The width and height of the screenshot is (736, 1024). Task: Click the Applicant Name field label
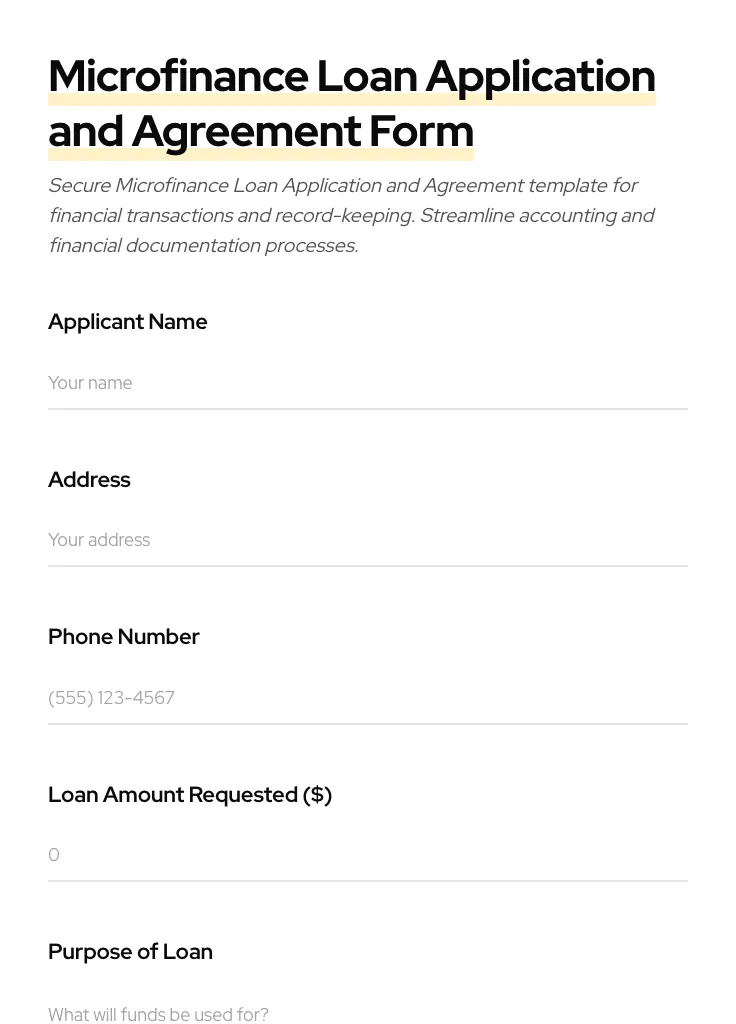click(x=127, y=322)
